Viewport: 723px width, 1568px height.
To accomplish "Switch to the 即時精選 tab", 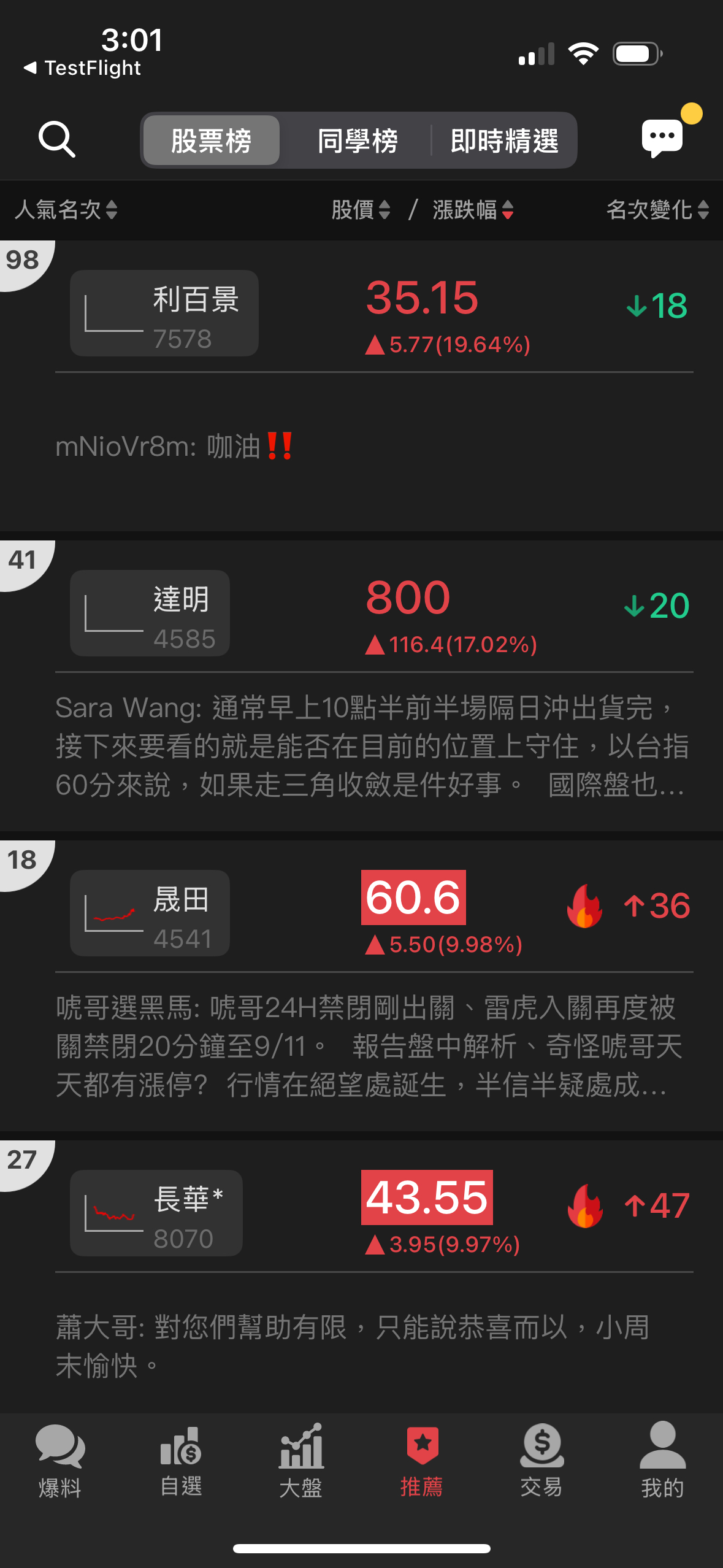I will 504,140.
